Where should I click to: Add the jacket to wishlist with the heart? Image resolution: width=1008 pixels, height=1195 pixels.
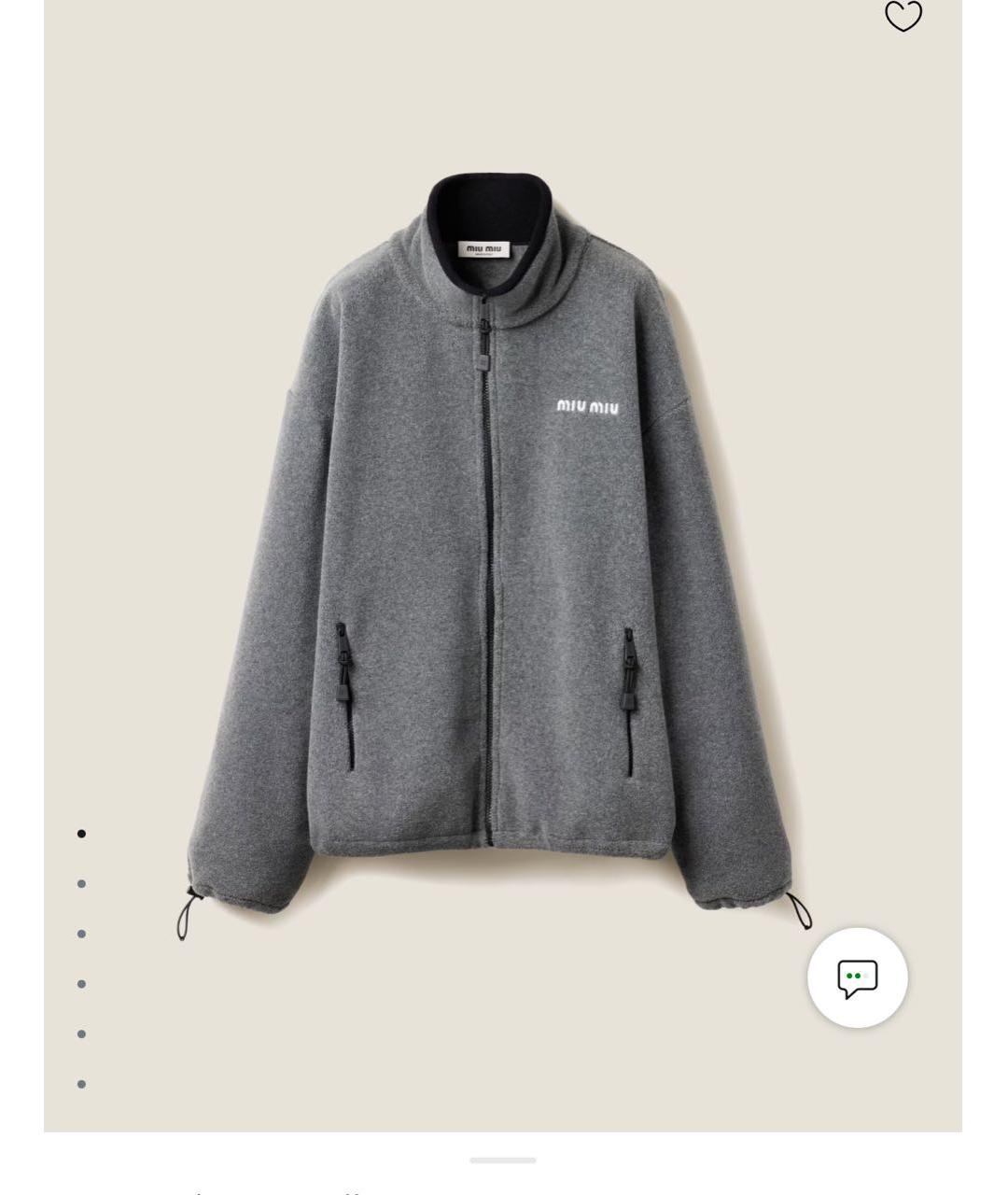click(903, 16)
